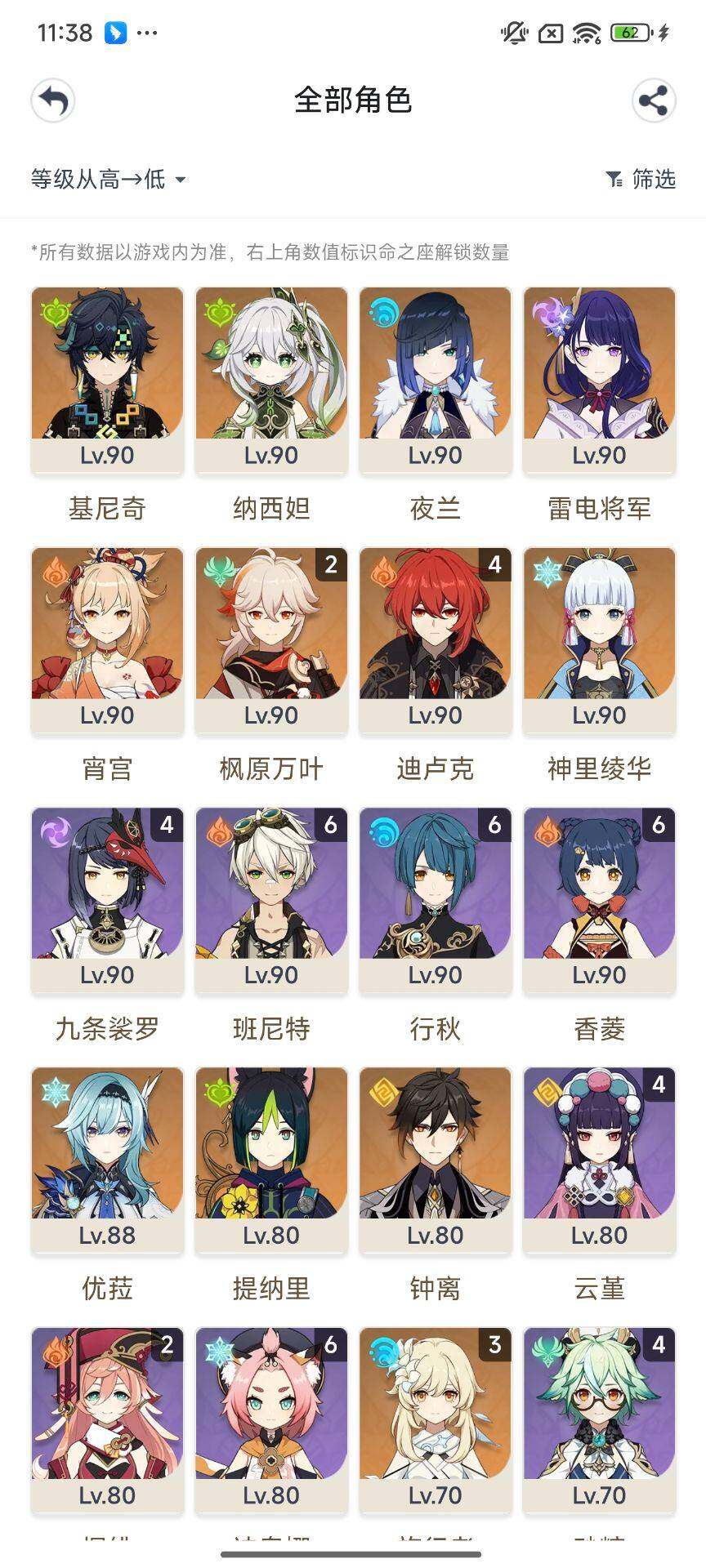706x1568 pixels.
Task: Open 宵宫 character card
Action: coord(107,639)
